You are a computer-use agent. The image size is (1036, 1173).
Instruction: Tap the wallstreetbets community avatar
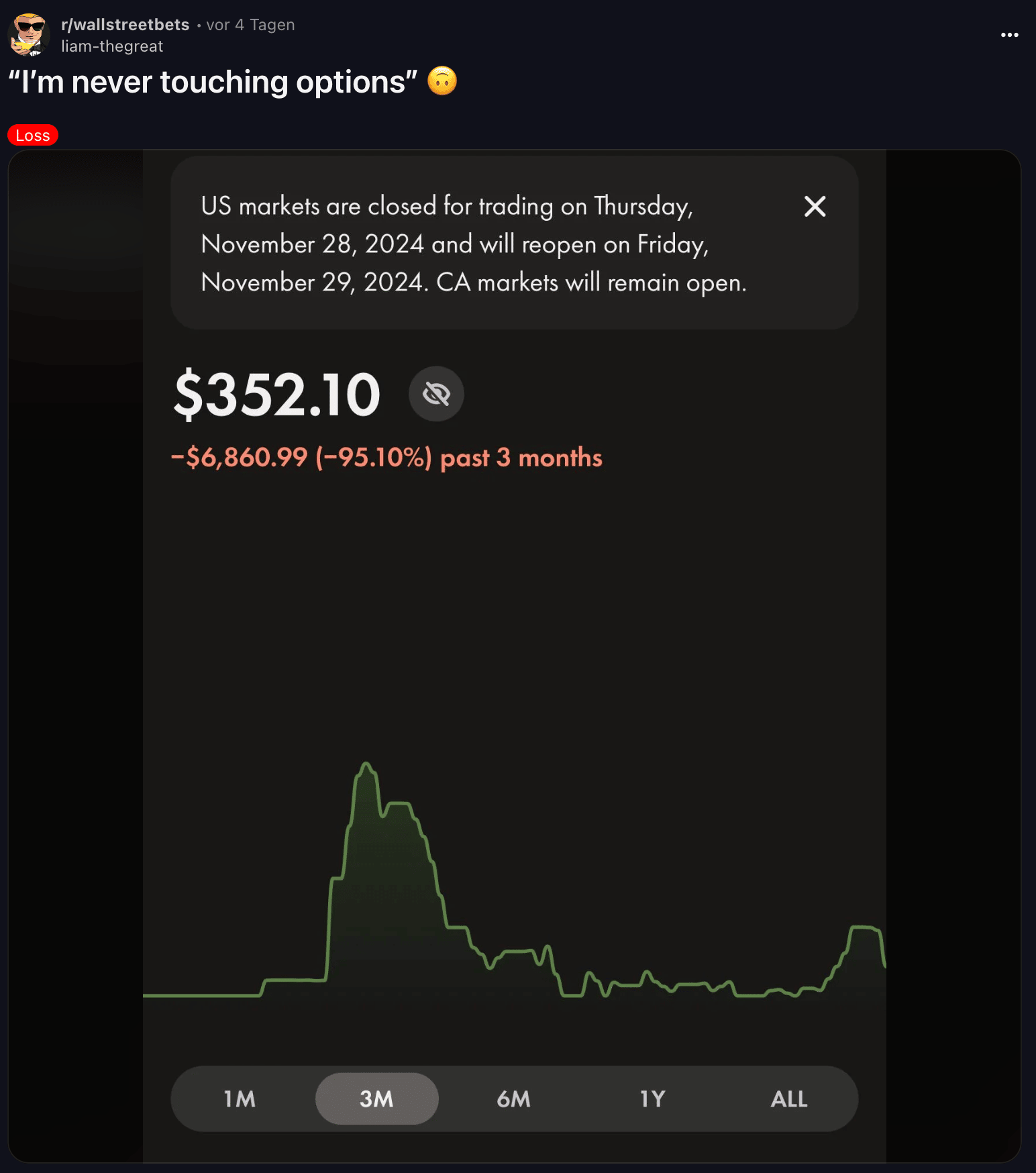coord(29,35)
